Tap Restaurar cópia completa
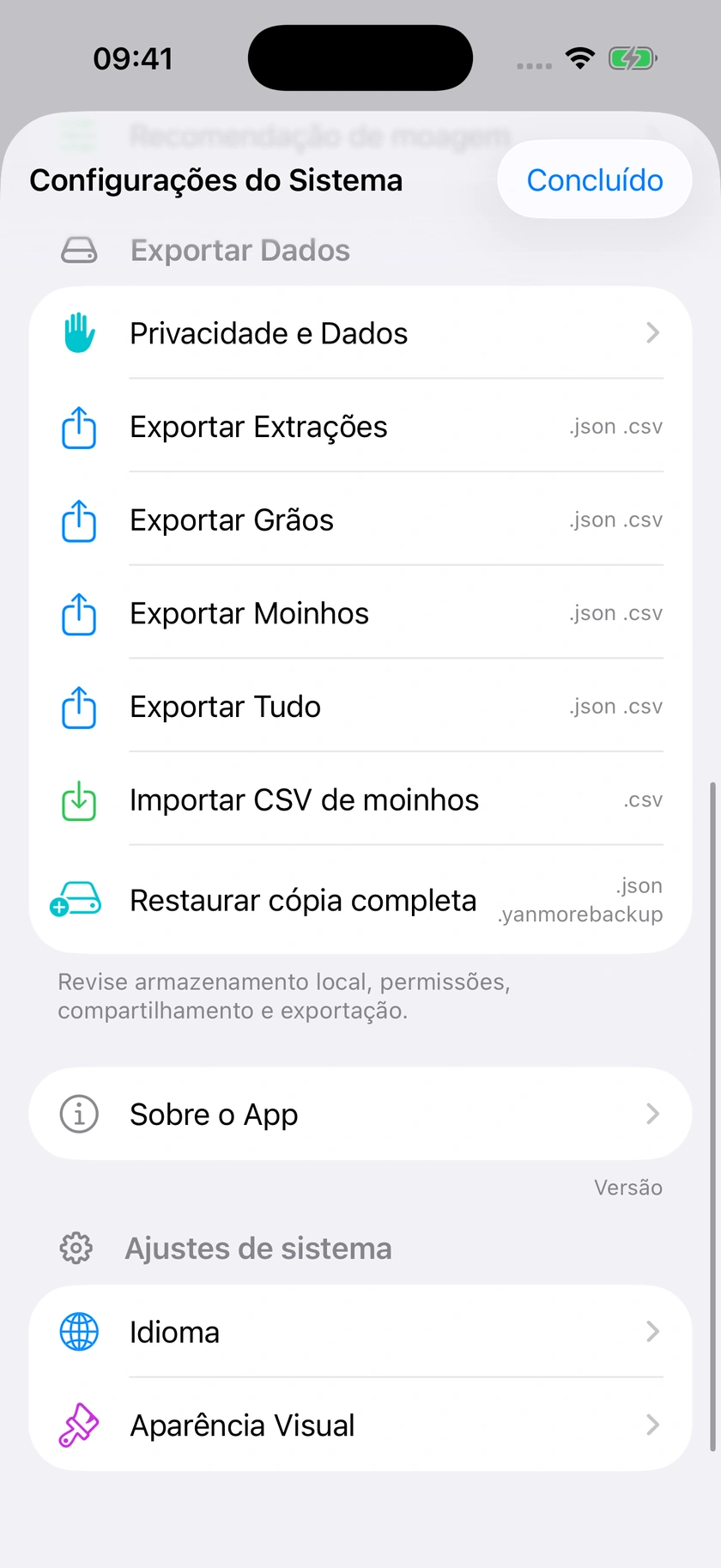This screenshot has height=1568, width=721. tap(360, 900)
